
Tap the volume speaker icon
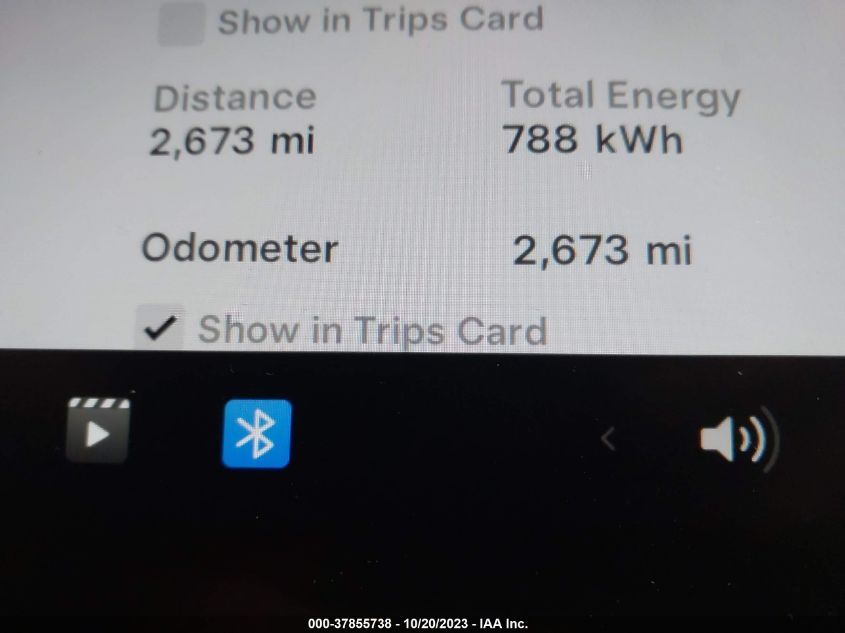point(737,438)
